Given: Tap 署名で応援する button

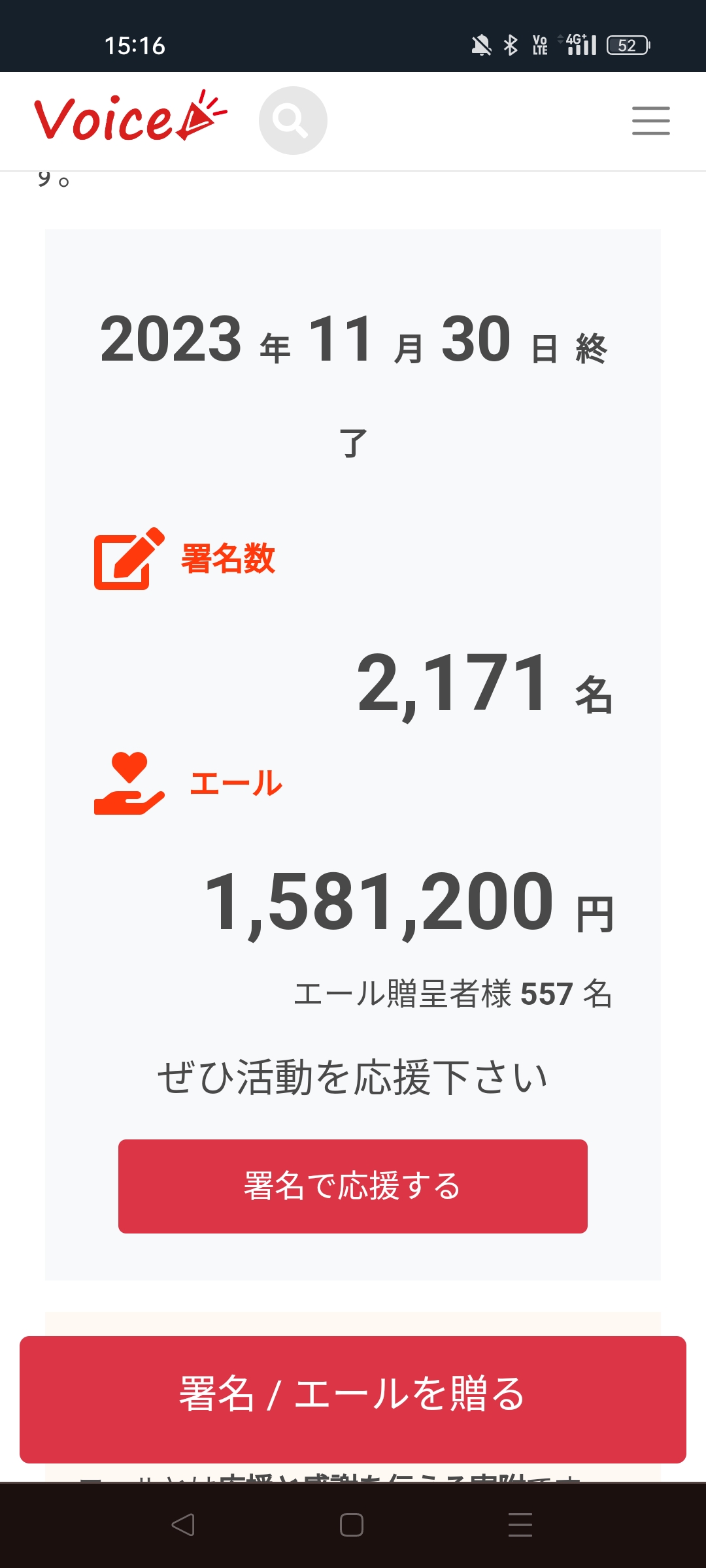Looking at the screenshot, I should 353,1186.
